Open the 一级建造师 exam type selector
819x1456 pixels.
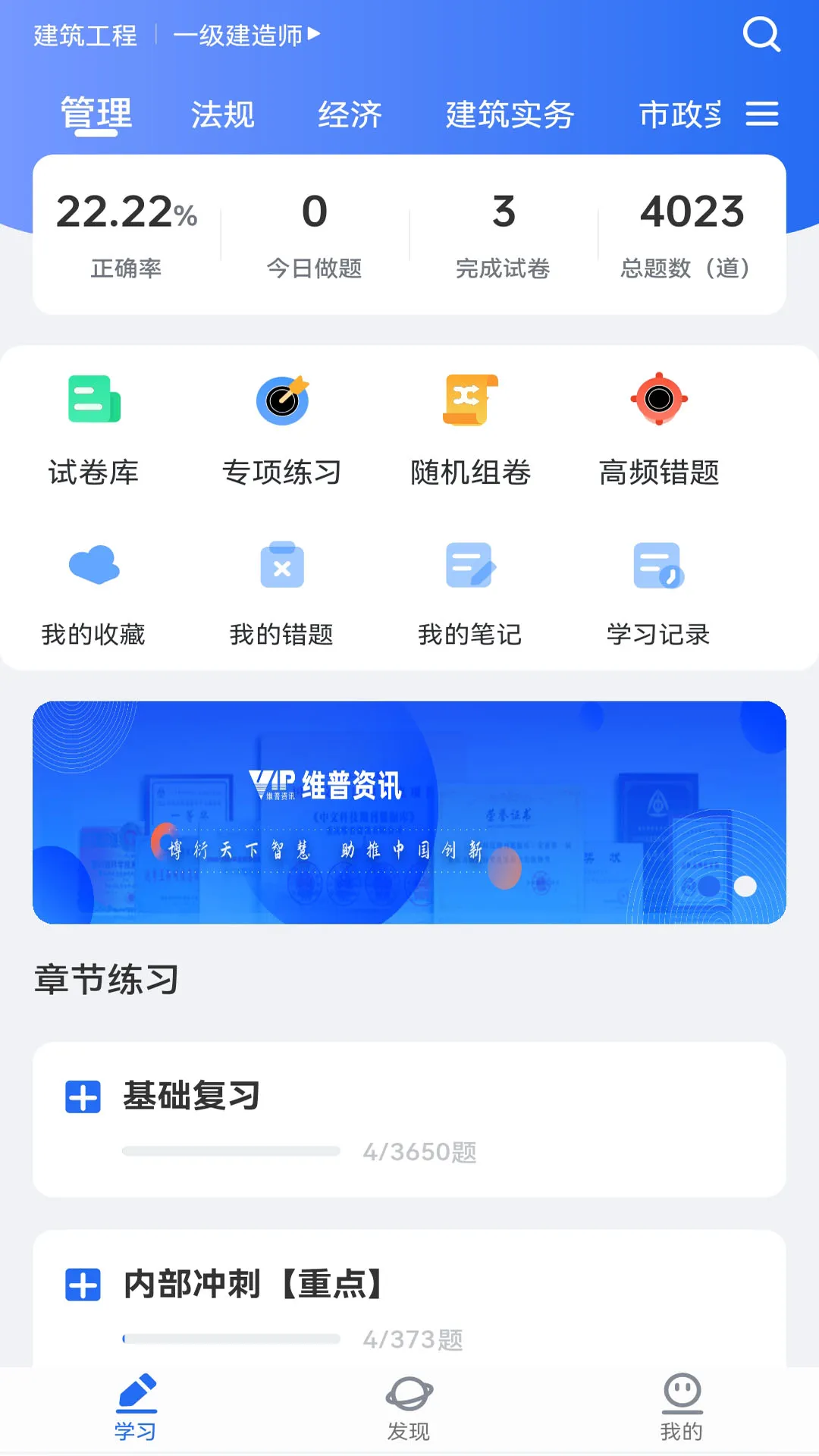tap(243, 35)
